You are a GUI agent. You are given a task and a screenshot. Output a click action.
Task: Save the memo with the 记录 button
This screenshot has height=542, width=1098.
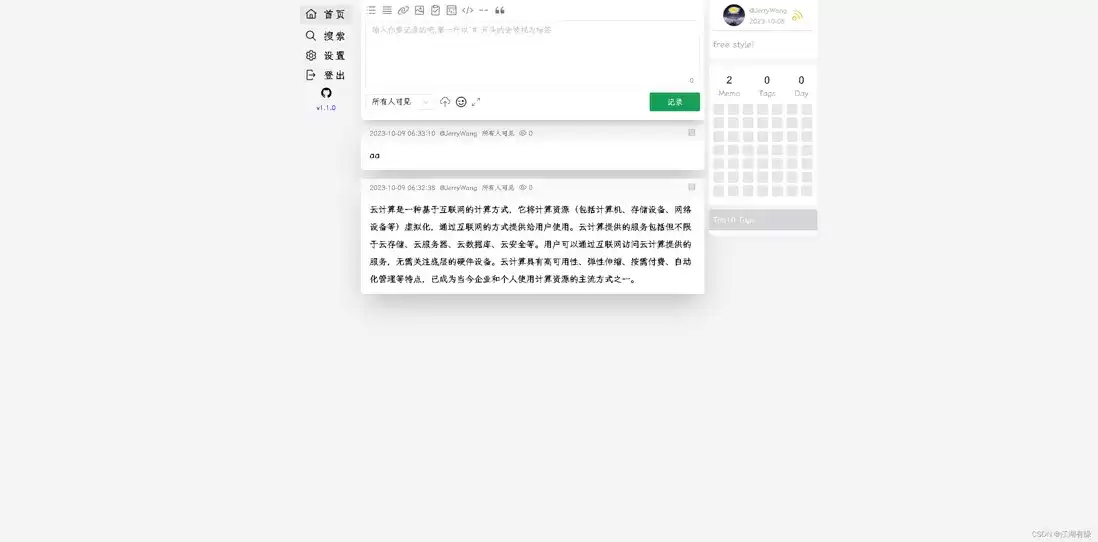[674, 102]
